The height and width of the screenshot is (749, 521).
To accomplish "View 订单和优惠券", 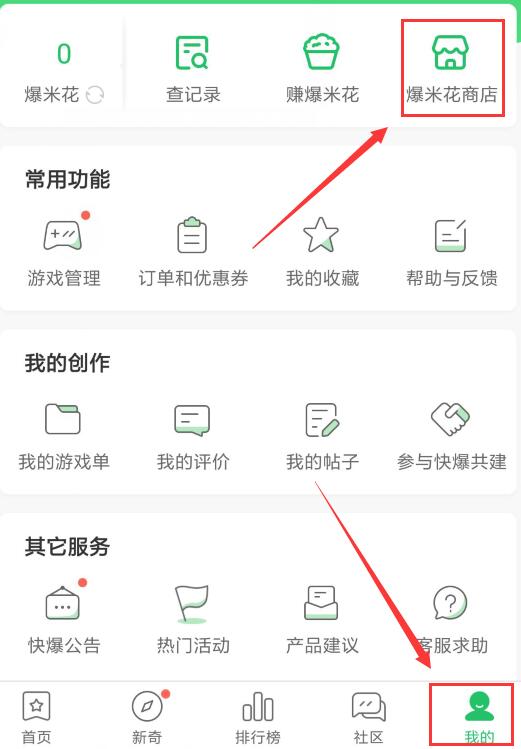I will [193, 253].
